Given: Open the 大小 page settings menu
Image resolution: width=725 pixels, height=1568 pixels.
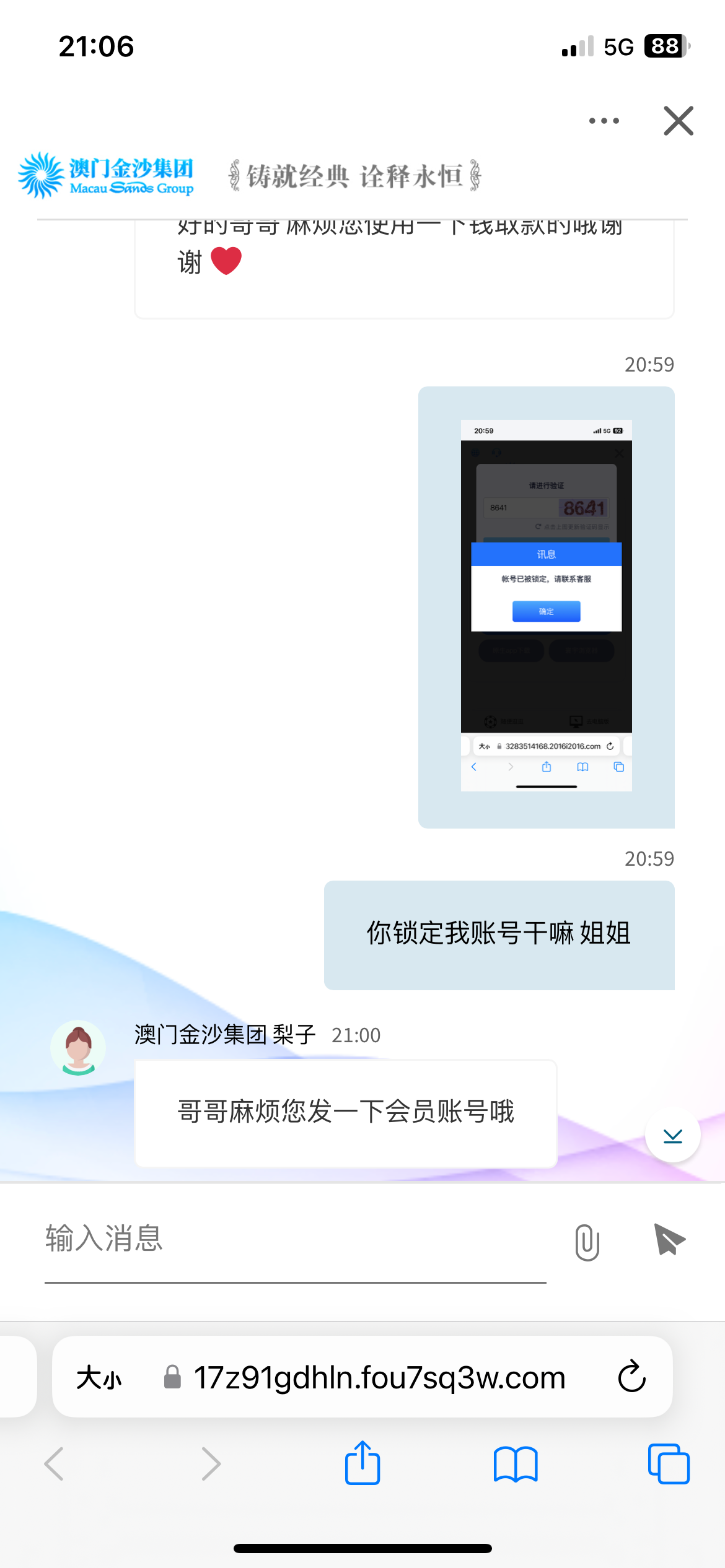Looking at the screenshot, I should [x=99, y=1379].
